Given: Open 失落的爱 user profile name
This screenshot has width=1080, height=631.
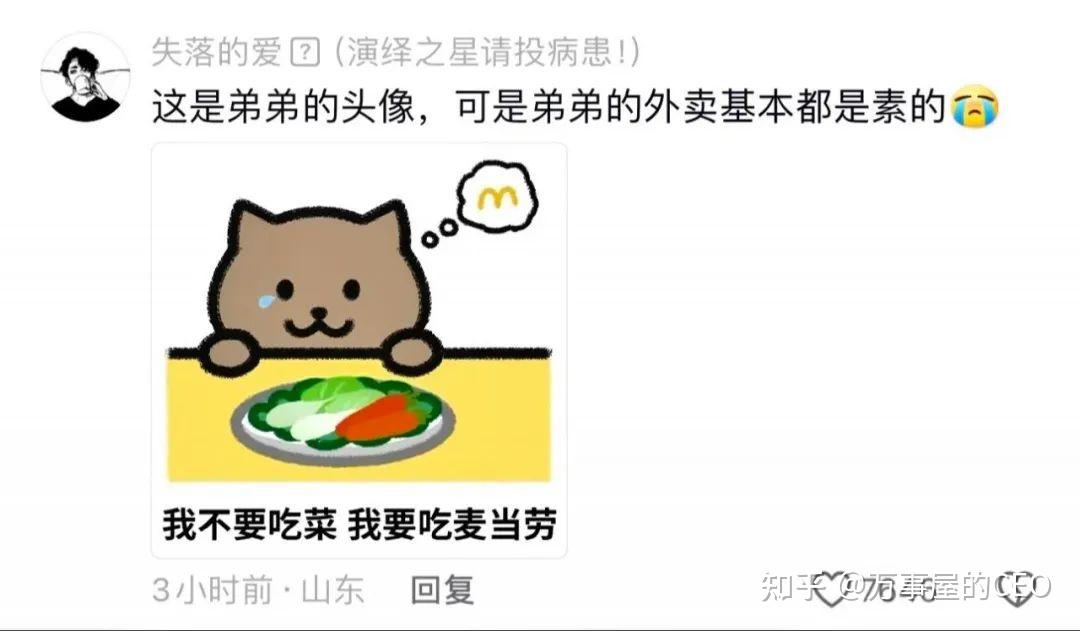Looking at the screenshot, I should (x=216, y=52).
